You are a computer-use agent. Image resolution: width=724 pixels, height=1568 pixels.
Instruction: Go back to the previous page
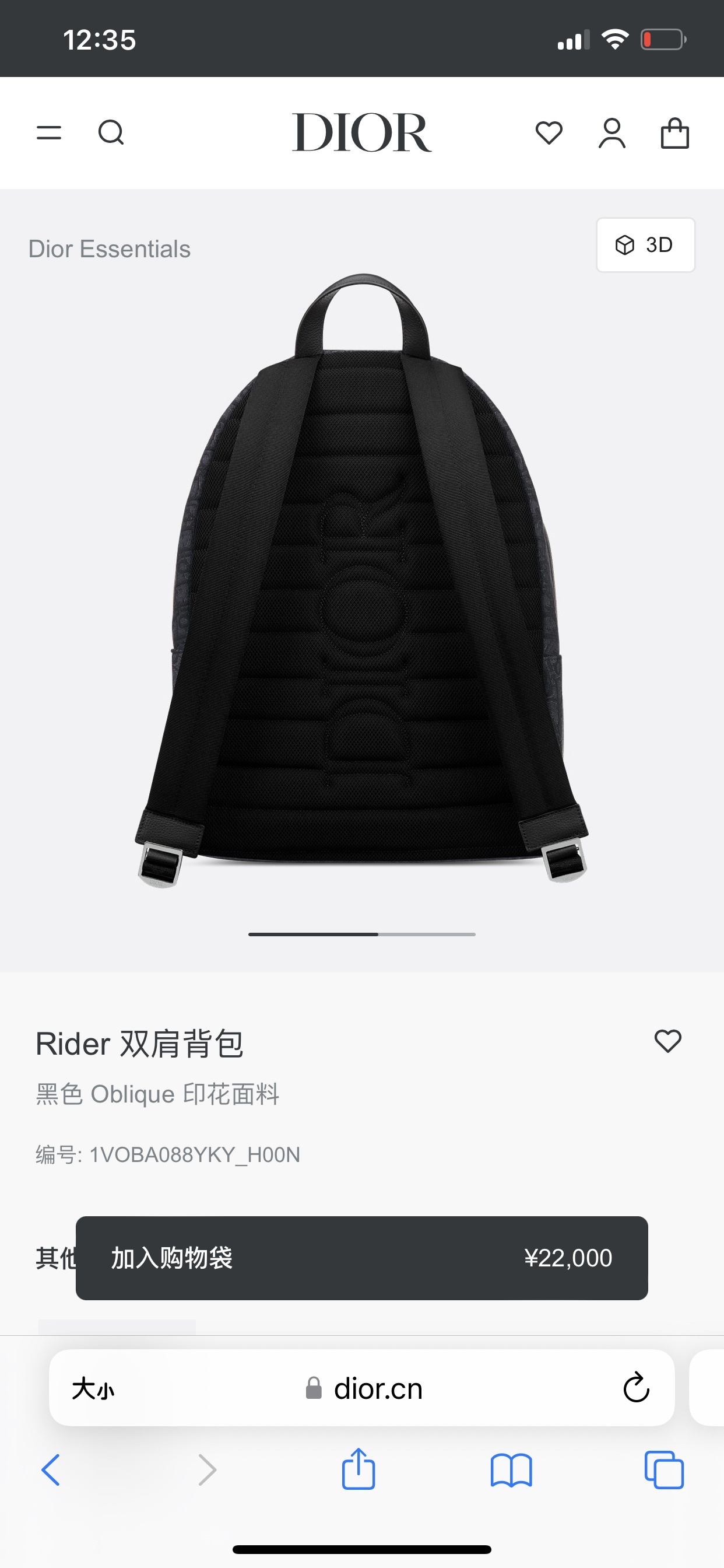tap(51, 1470)
